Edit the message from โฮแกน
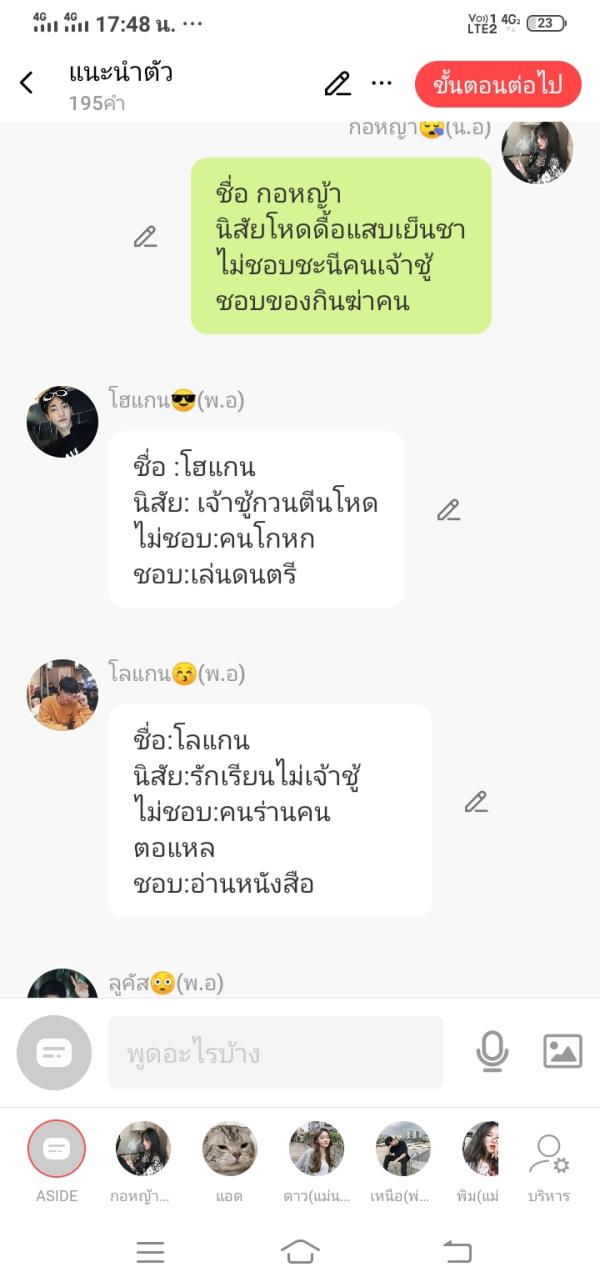Screen dimensions: 600x1287 pos(449,510)
